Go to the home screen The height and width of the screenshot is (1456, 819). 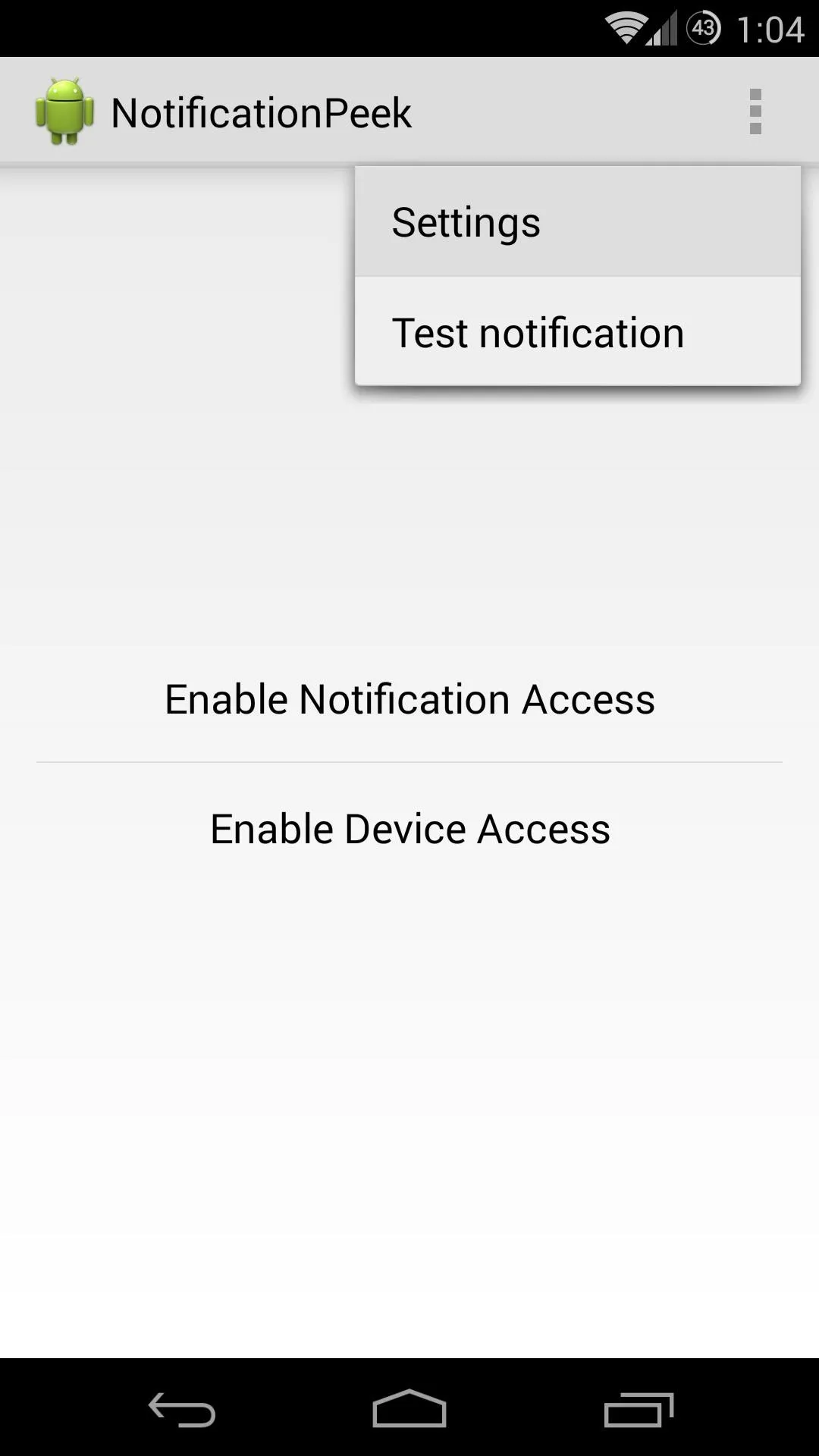pyautogui.click(x=409, y=1408)
